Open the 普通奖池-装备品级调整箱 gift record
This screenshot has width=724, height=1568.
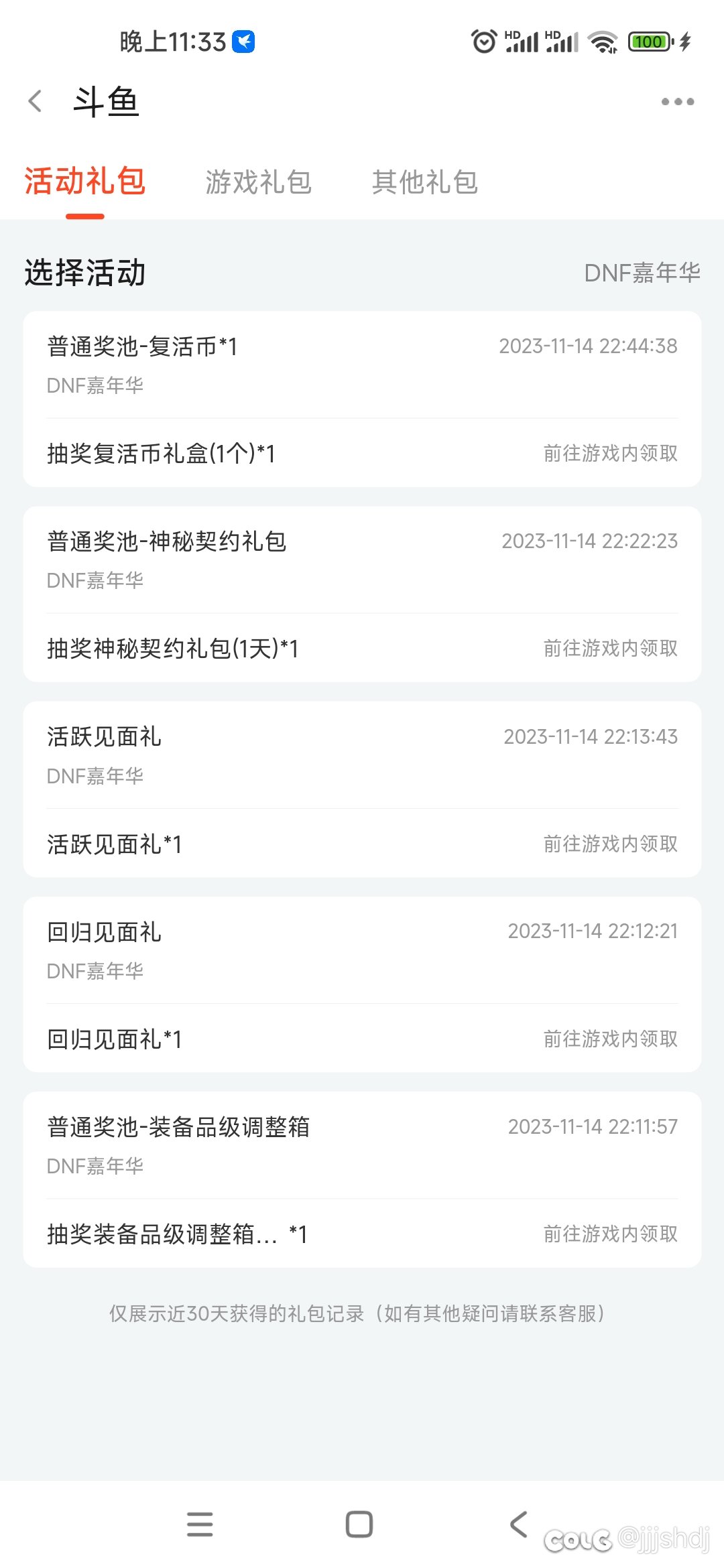tap(362, 1145)
